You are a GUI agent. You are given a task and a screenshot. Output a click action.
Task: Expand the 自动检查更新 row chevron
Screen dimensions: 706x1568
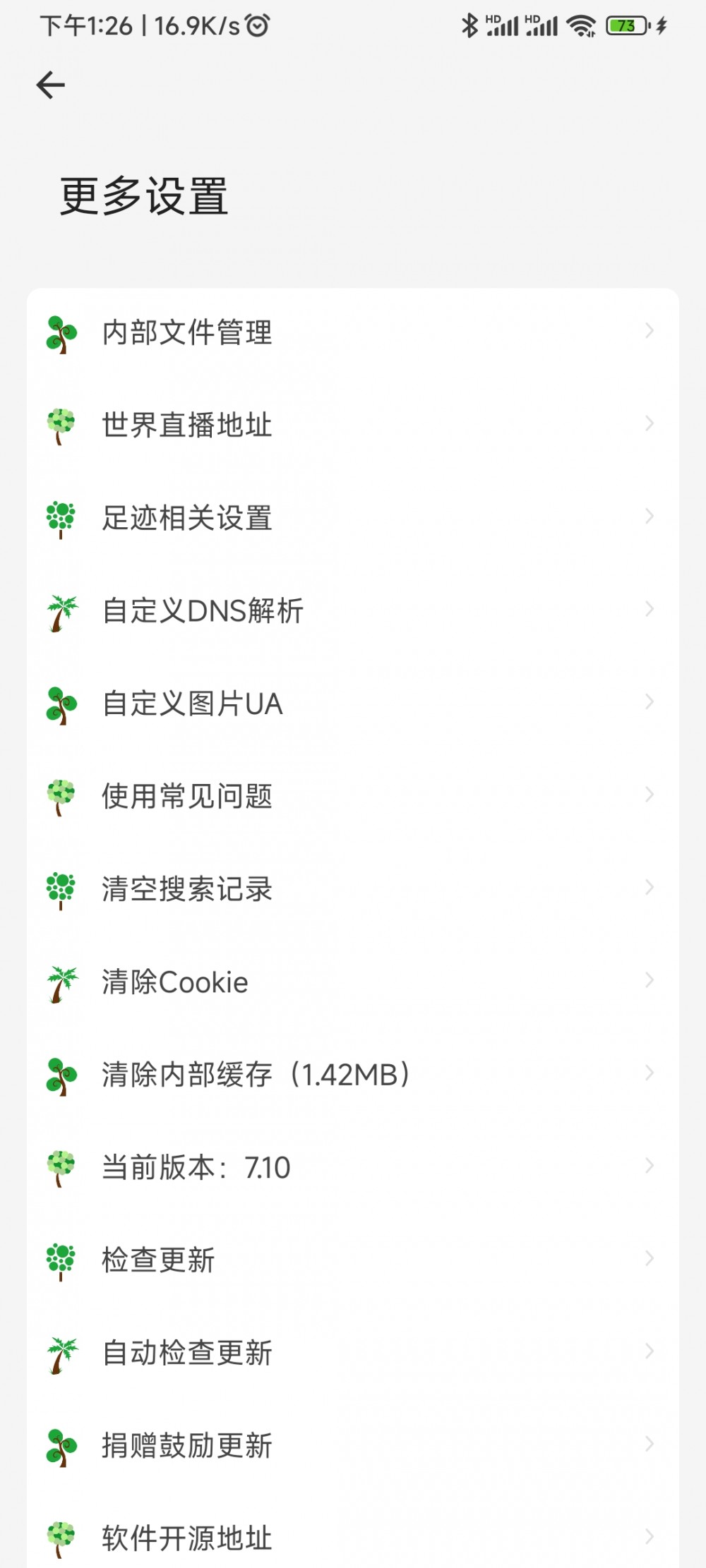(650, 1351)
